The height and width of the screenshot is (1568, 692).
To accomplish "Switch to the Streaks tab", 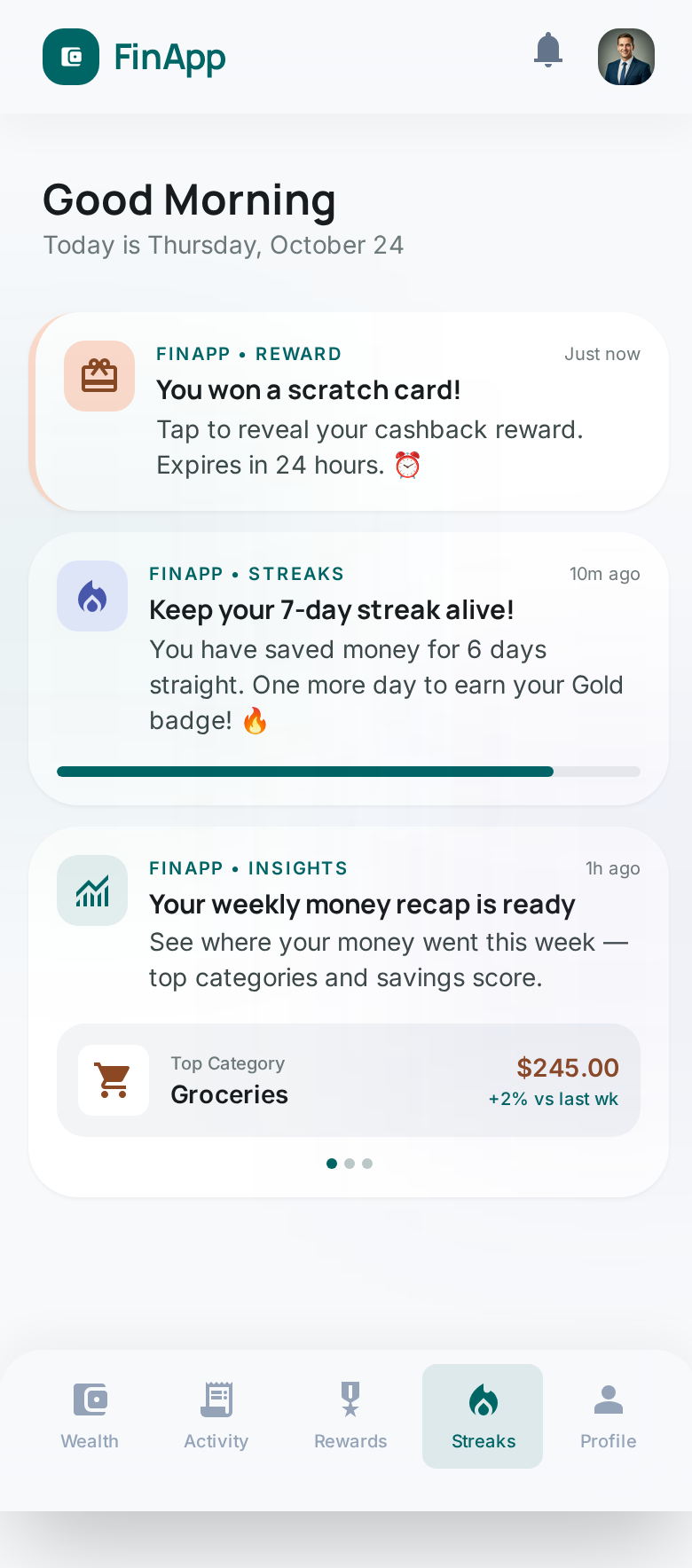I will point(482,1415).
